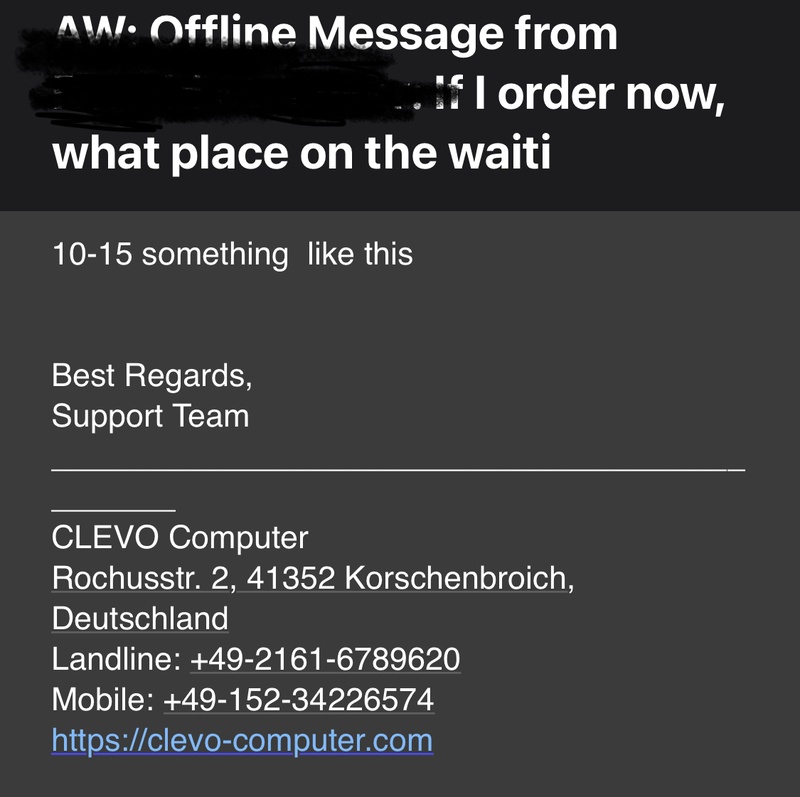
Task: Open the clevo-computer.com website link
Action: (242, 740)
